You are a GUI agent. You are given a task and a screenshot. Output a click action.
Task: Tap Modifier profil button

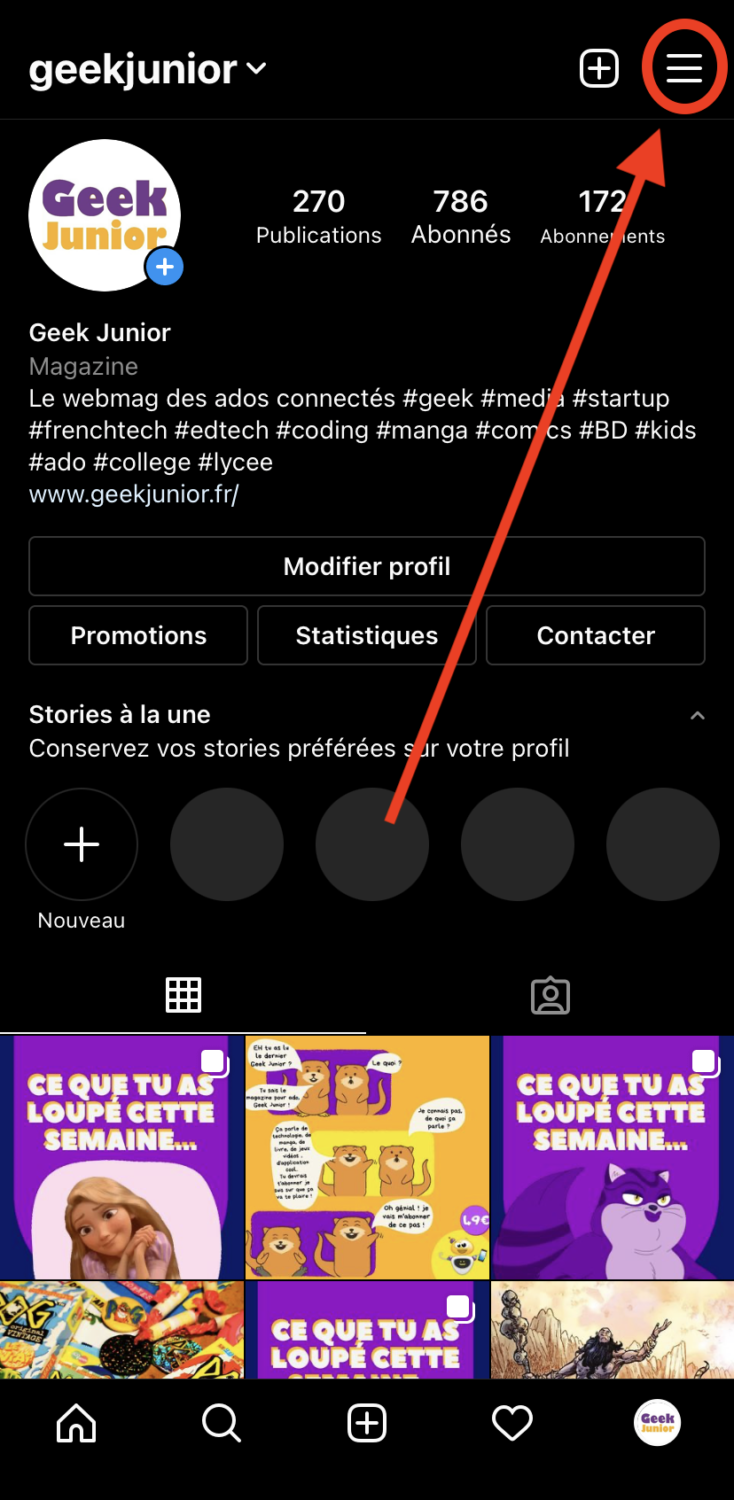pyautogui.click(x=367, y=566)
